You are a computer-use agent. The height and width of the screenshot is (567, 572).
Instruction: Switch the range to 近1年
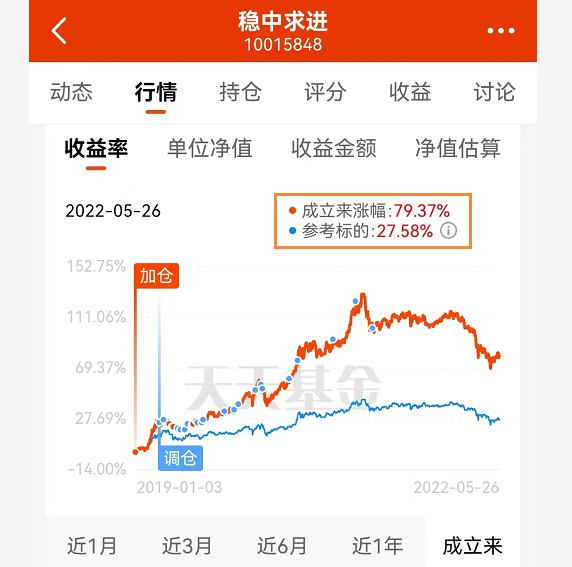[x=377, y=546]
